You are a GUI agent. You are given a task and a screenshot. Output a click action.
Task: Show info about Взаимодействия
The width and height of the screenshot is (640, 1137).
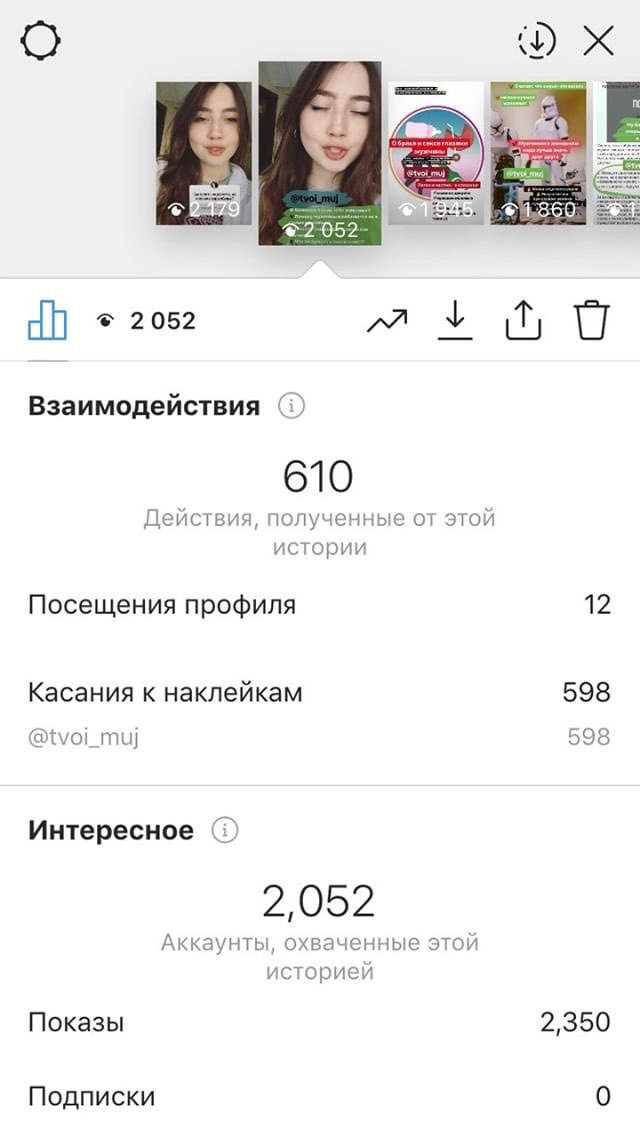(x=291, y=405)
